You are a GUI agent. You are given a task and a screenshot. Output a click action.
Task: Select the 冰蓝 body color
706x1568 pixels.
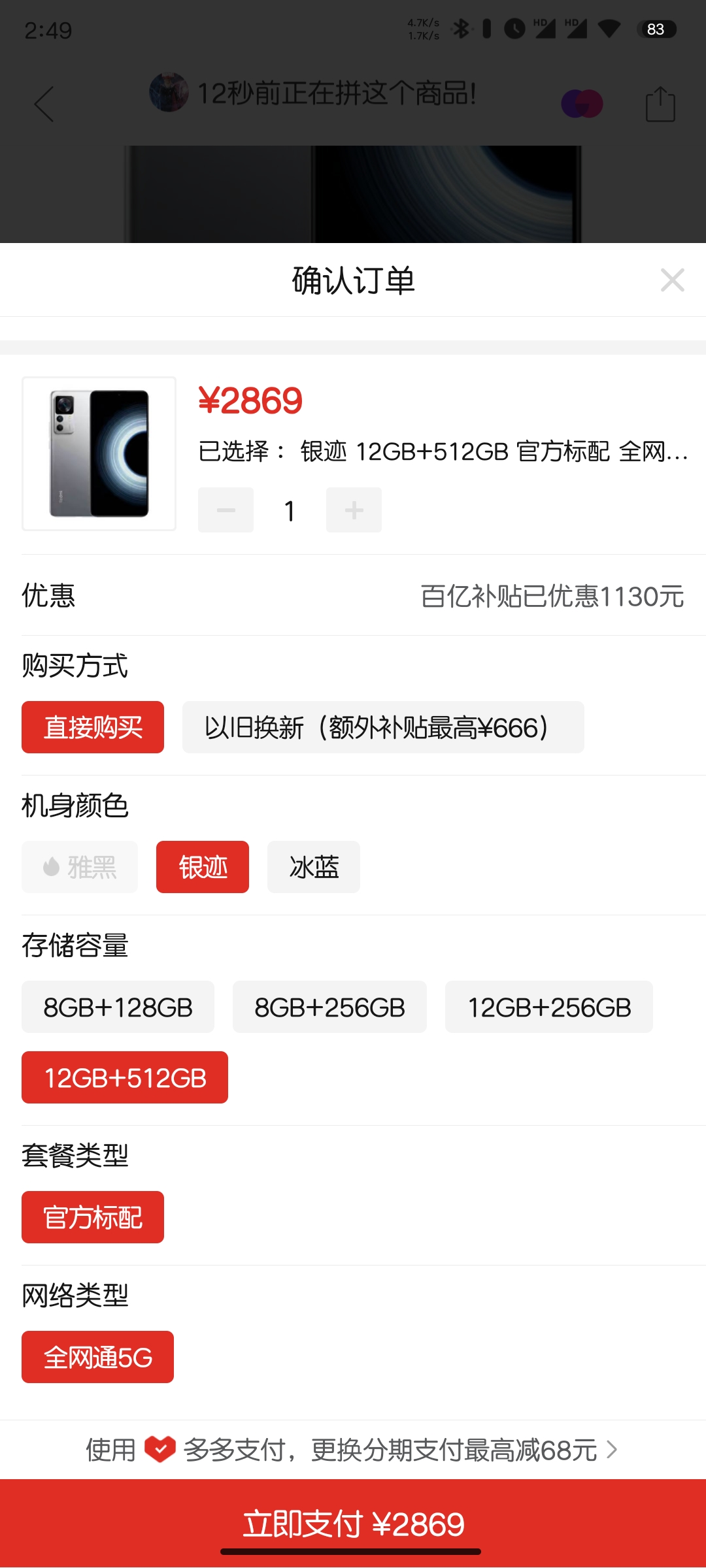[313, 866]
